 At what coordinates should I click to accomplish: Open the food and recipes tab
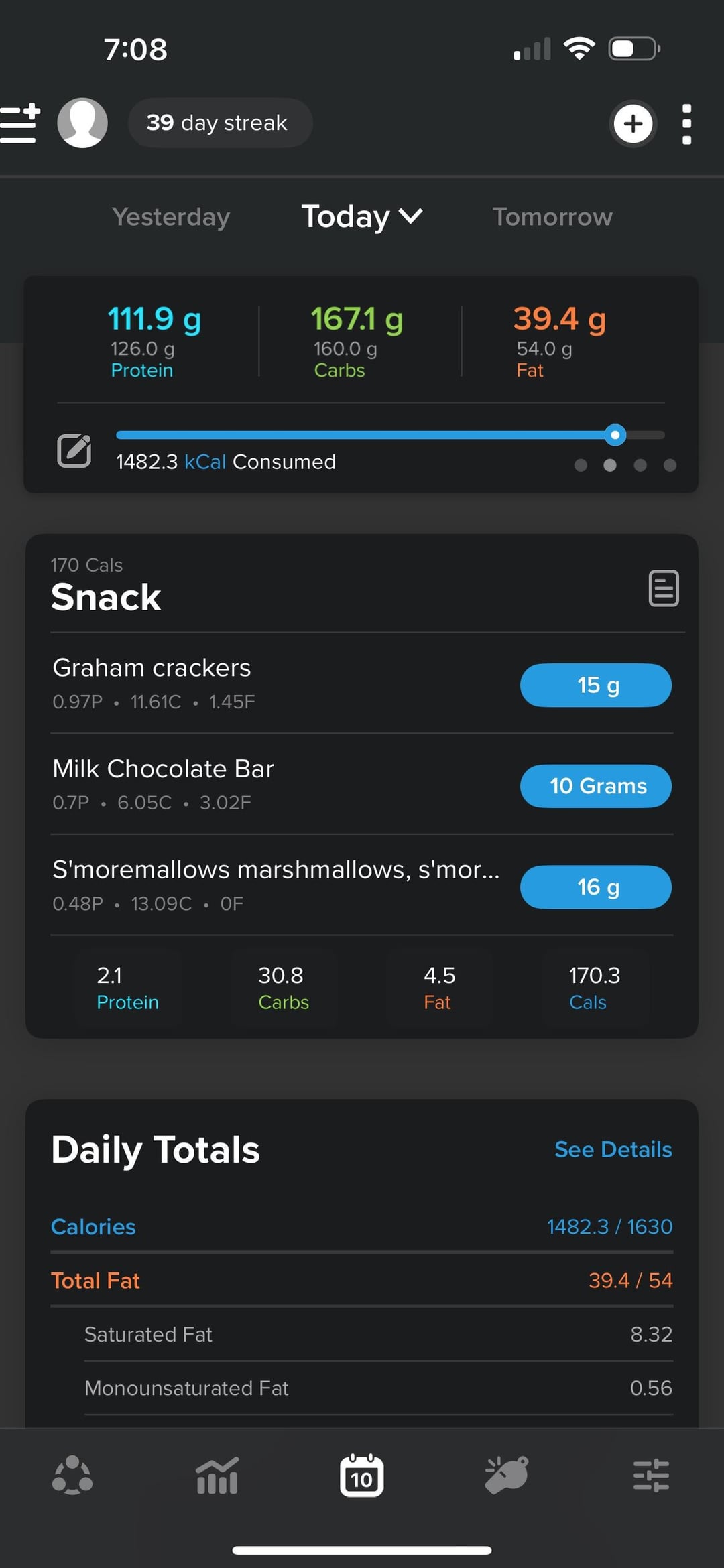tap(507, 1476)
